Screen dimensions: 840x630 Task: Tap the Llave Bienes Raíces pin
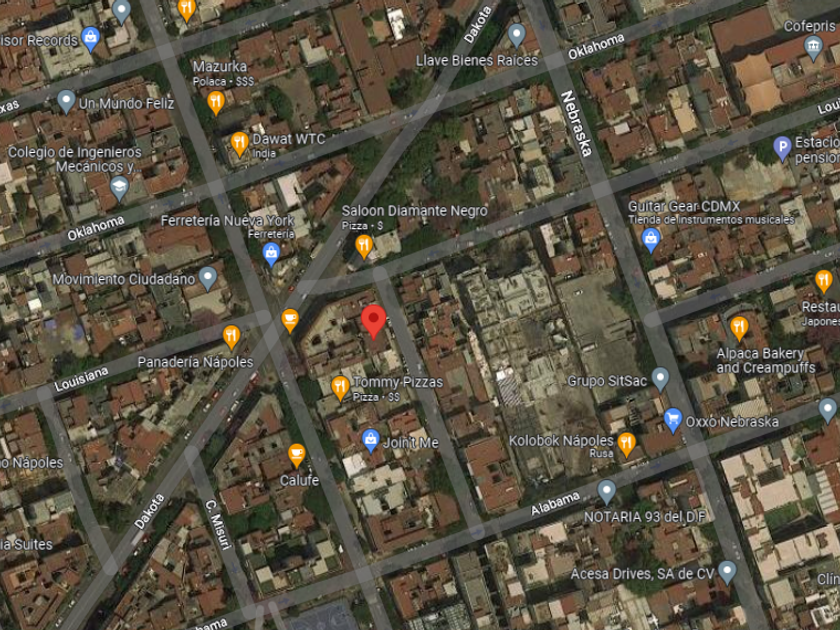point(516,35)
